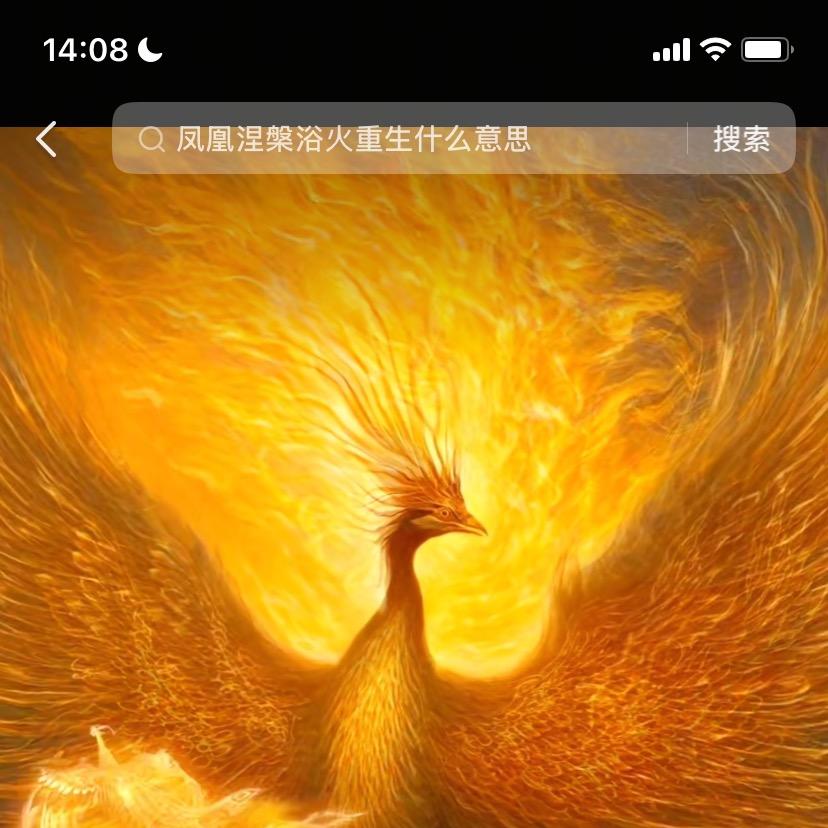Screen dimensions: 828x828
Task: Tap the 搜索 button
Action: pyautogui.click(x=741, y=139)
